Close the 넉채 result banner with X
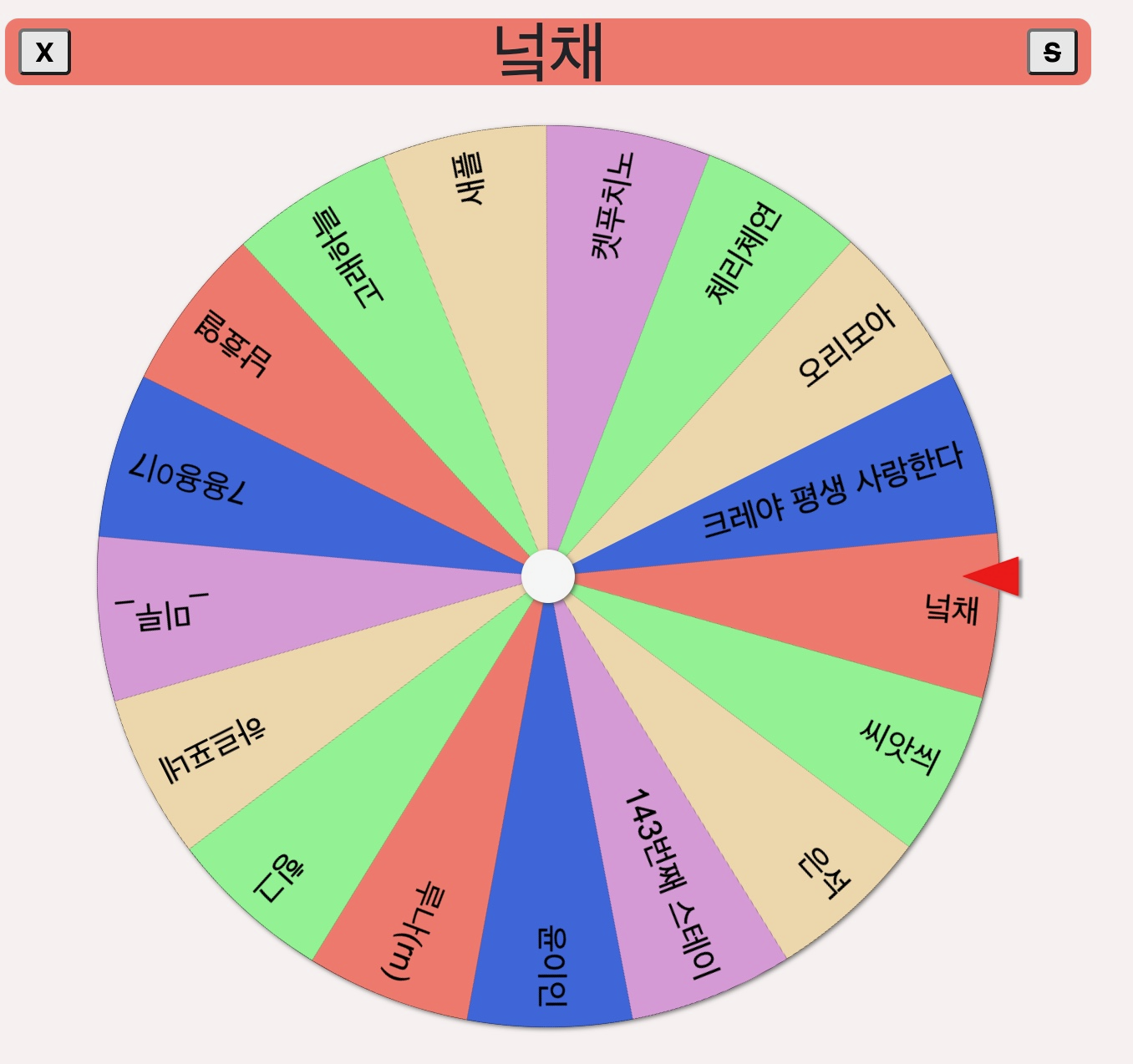 (44, 52)
